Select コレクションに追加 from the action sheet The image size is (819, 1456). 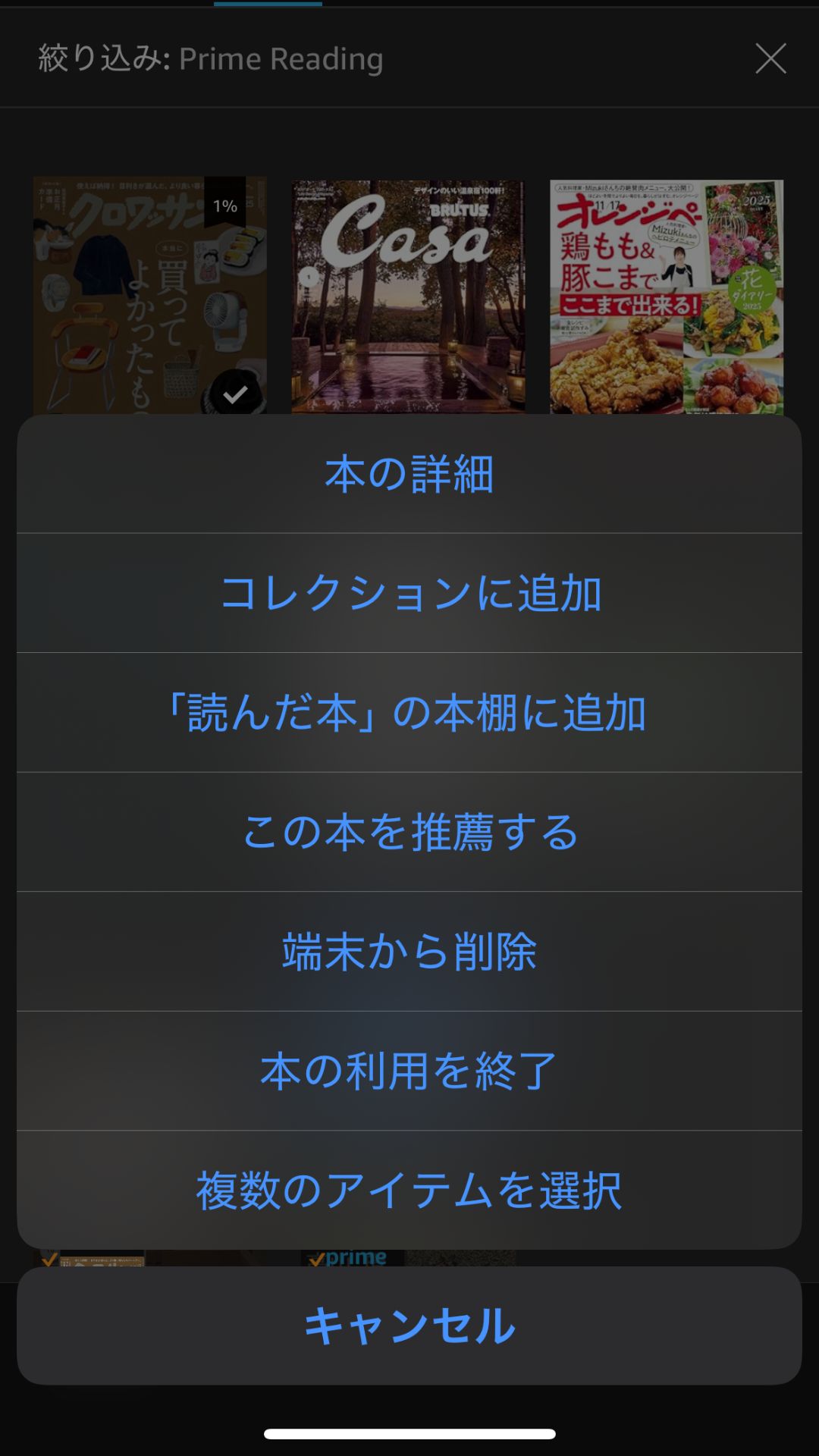tap(409, 593)
